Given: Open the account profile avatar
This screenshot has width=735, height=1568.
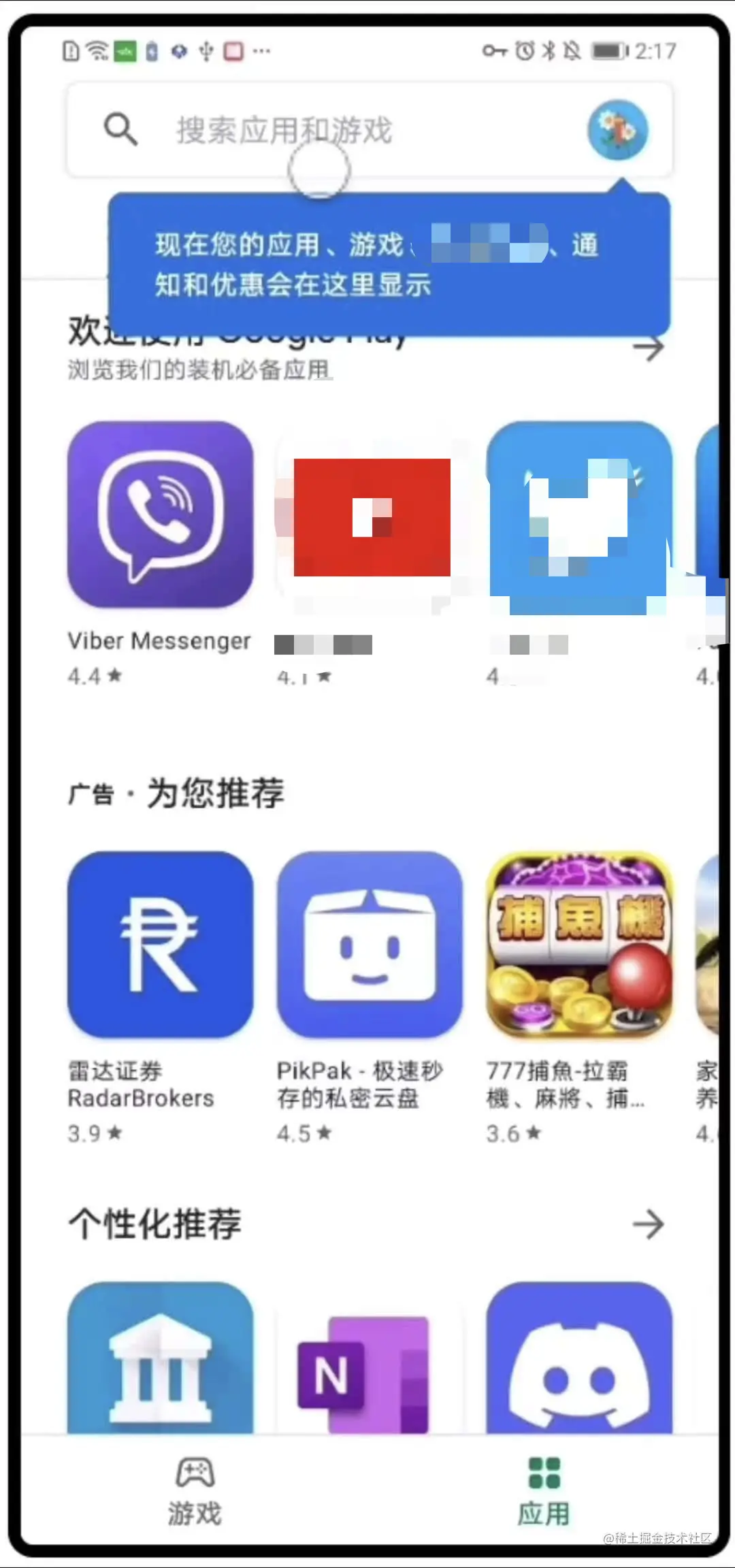Looking at the screenshot, I should [617, 130].
